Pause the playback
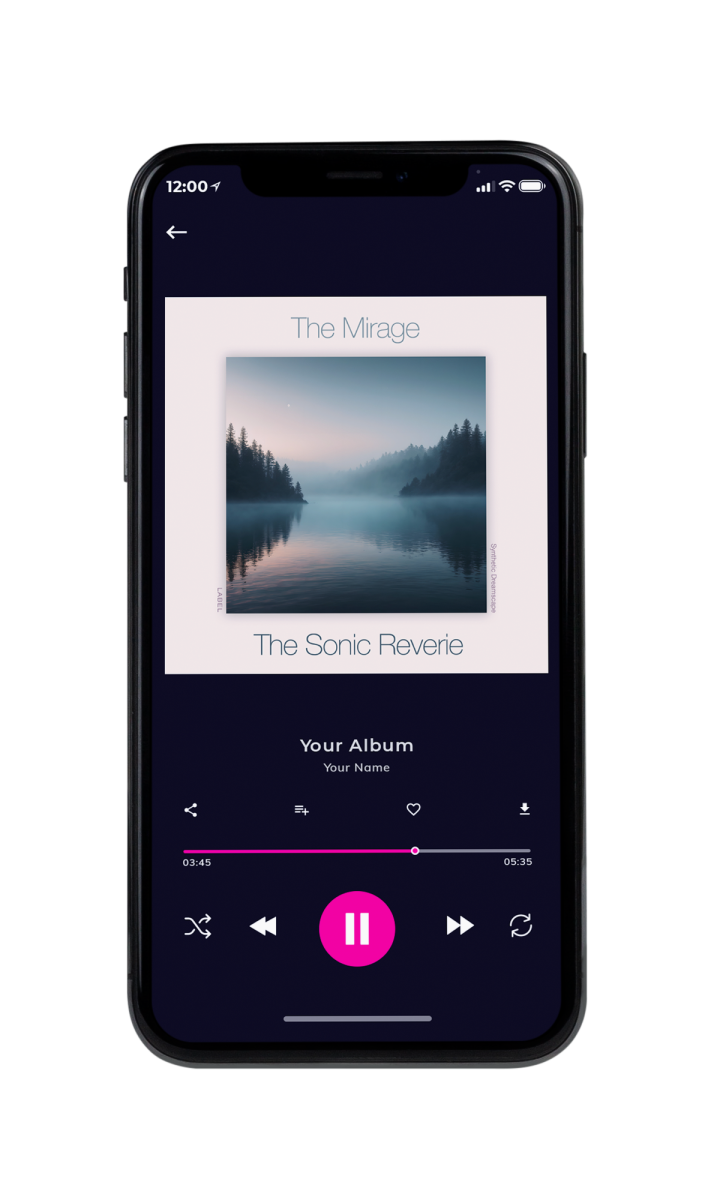720x1200 pixels. (x=357, y=928)
